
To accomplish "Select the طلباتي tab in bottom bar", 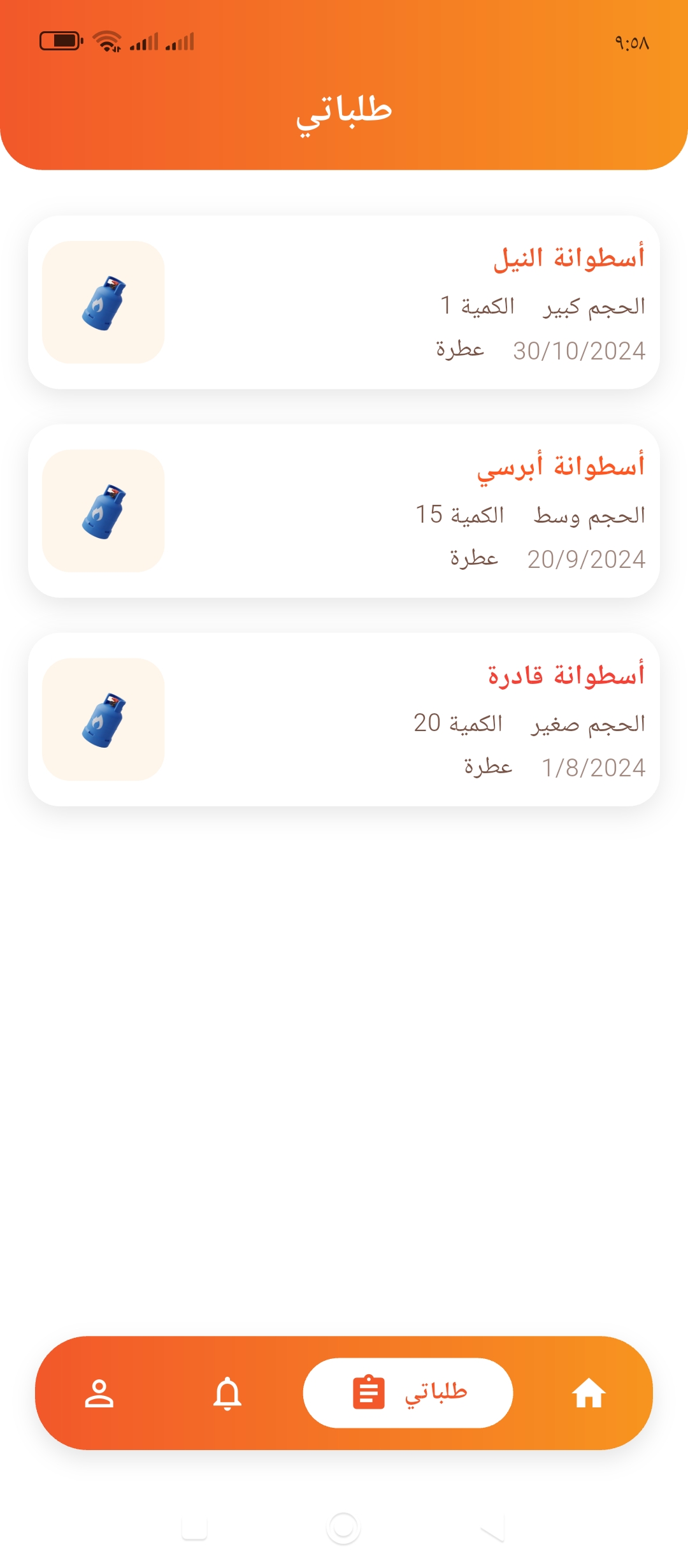I will (408, 1393).
